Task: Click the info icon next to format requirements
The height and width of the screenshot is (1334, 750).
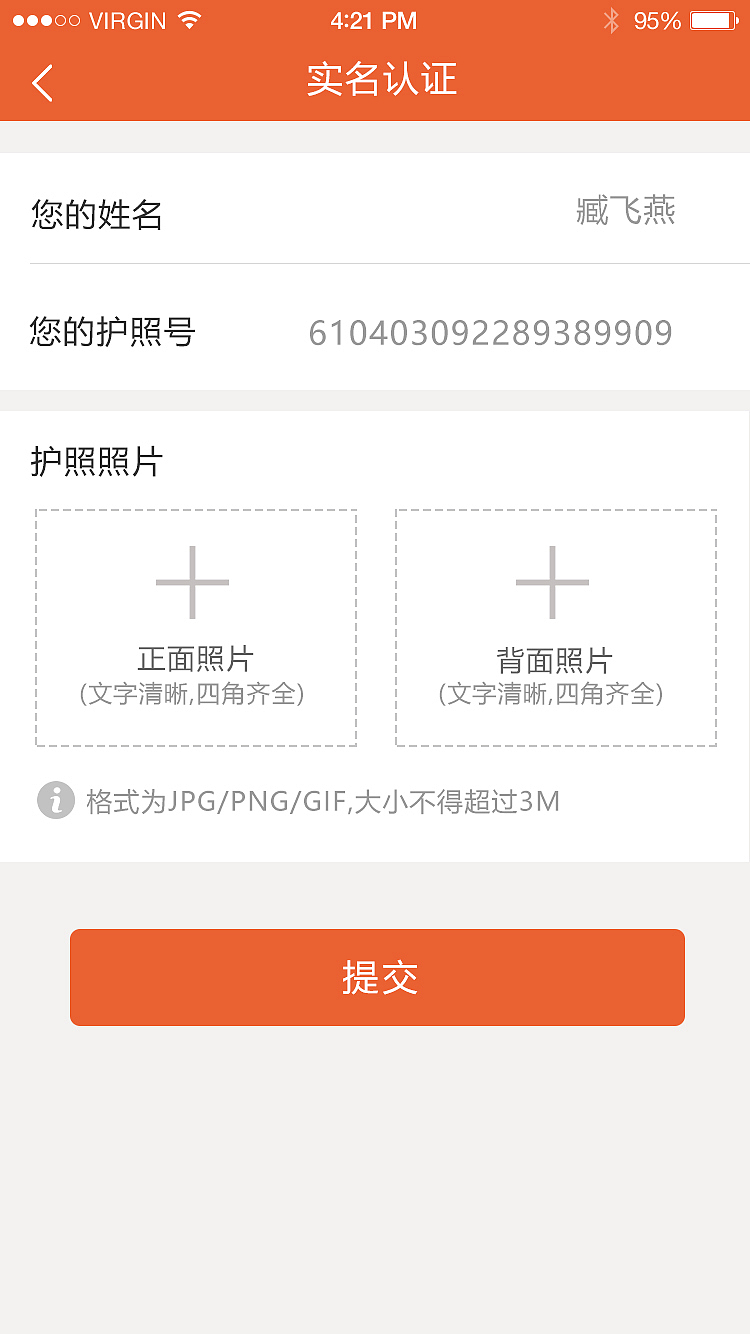Action: (56, 801)
